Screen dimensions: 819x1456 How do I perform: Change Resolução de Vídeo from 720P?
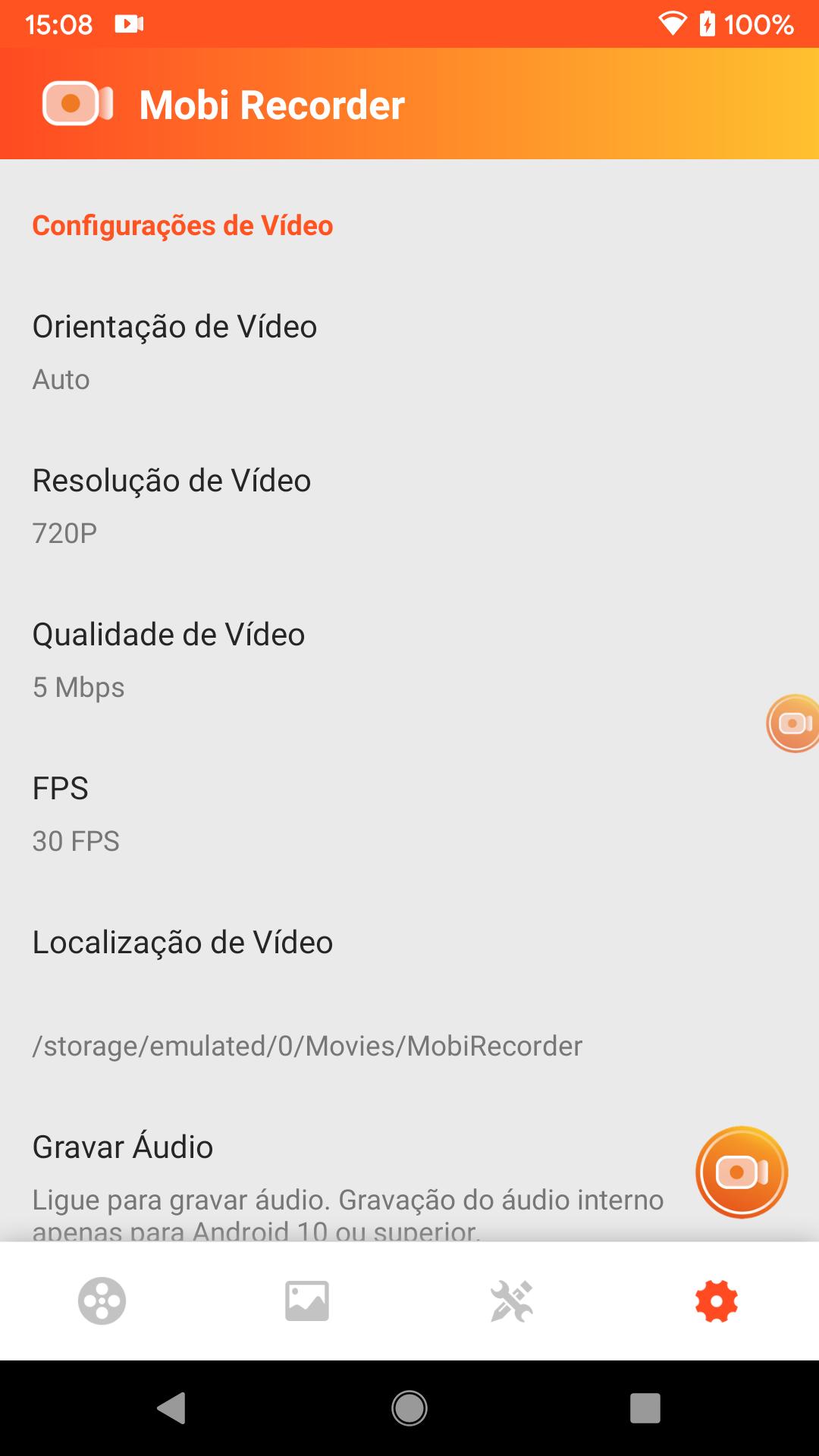point(409,507)
